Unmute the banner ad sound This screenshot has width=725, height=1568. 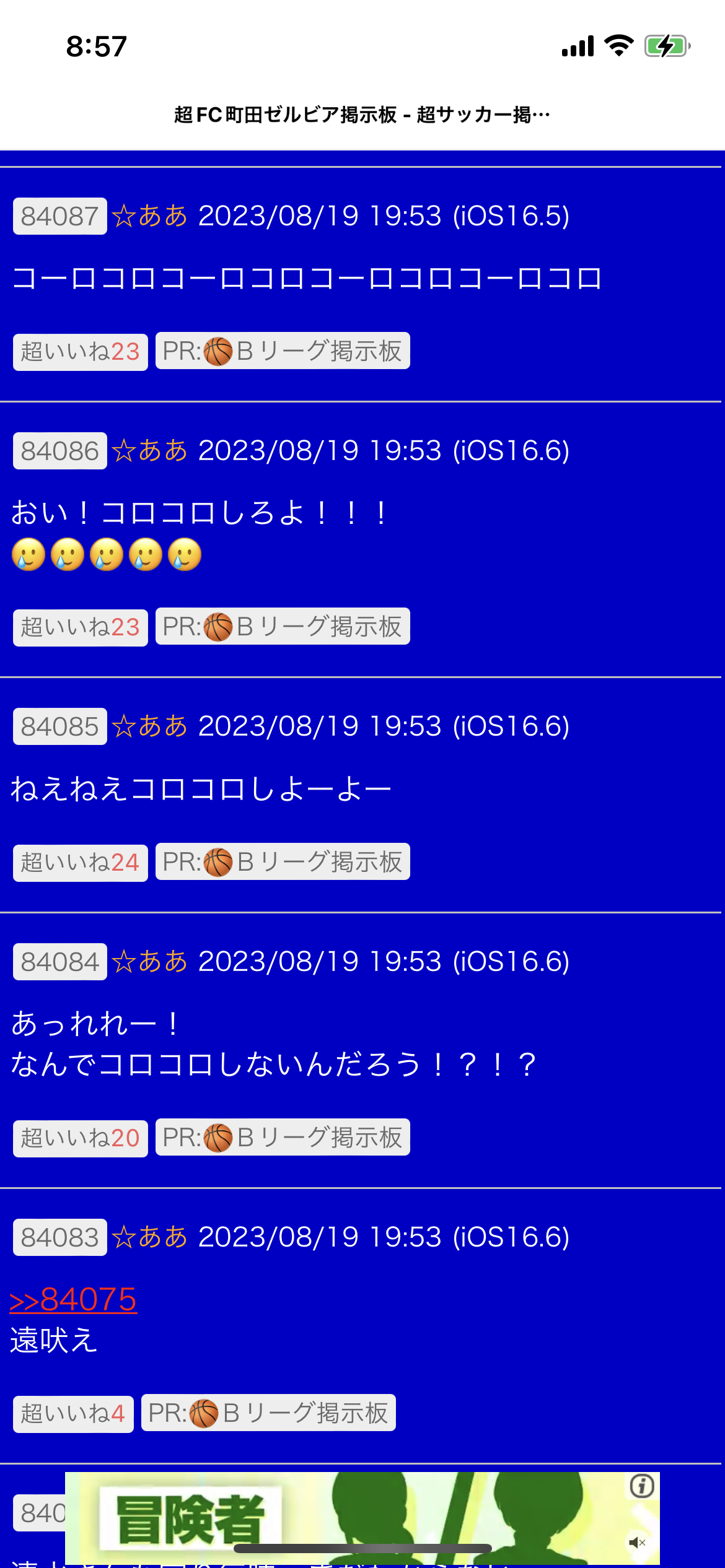tap(638, 1543)
